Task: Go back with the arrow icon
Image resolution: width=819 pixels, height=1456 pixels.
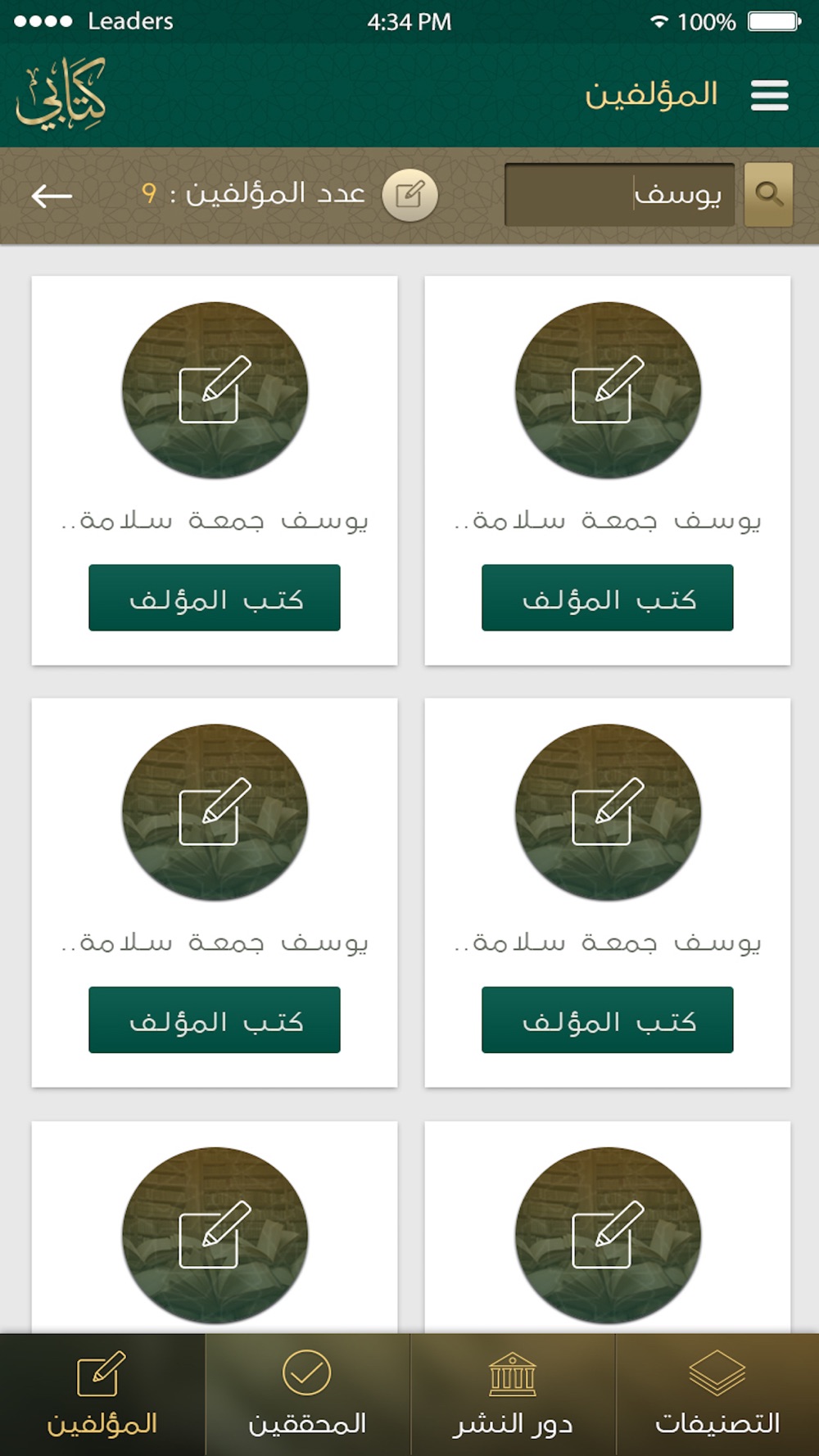Action: pyautogui.click(x=52, y=195)
